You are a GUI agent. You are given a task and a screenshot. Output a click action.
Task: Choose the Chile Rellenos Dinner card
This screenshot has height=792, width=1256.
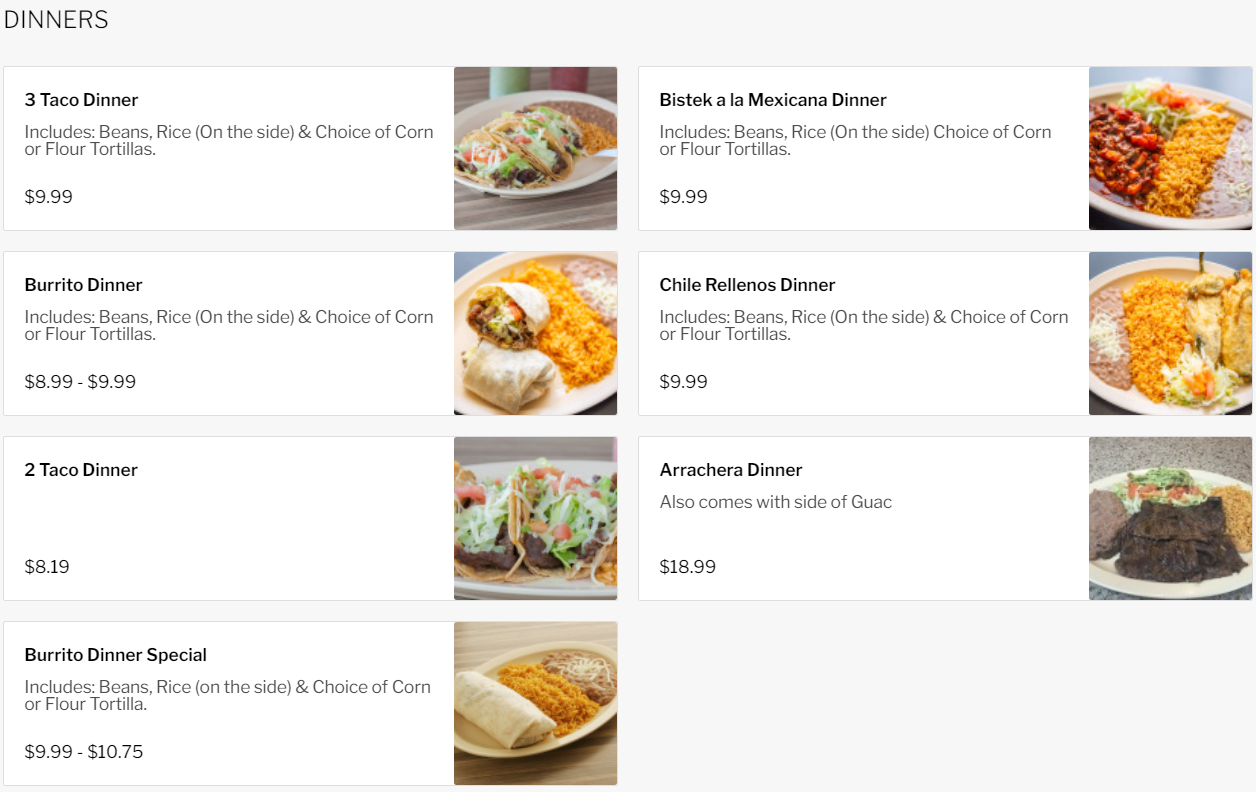[747, 285]
